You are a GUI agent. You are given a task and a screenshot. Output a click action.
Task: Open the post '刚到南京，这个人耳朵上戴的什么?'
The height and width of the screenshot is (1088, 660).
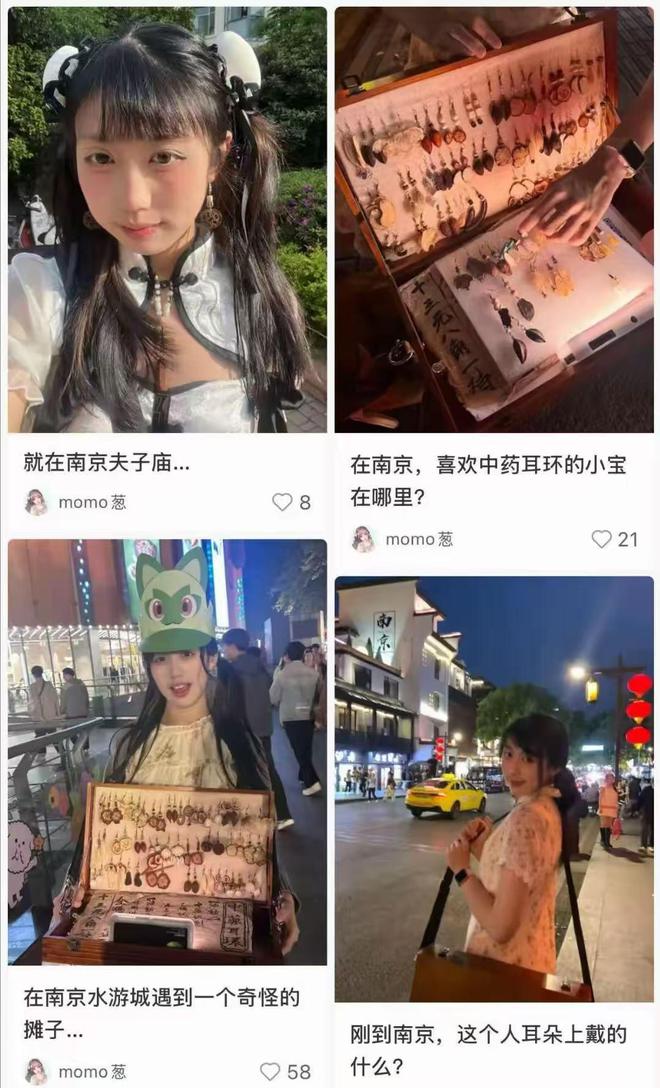494,790
